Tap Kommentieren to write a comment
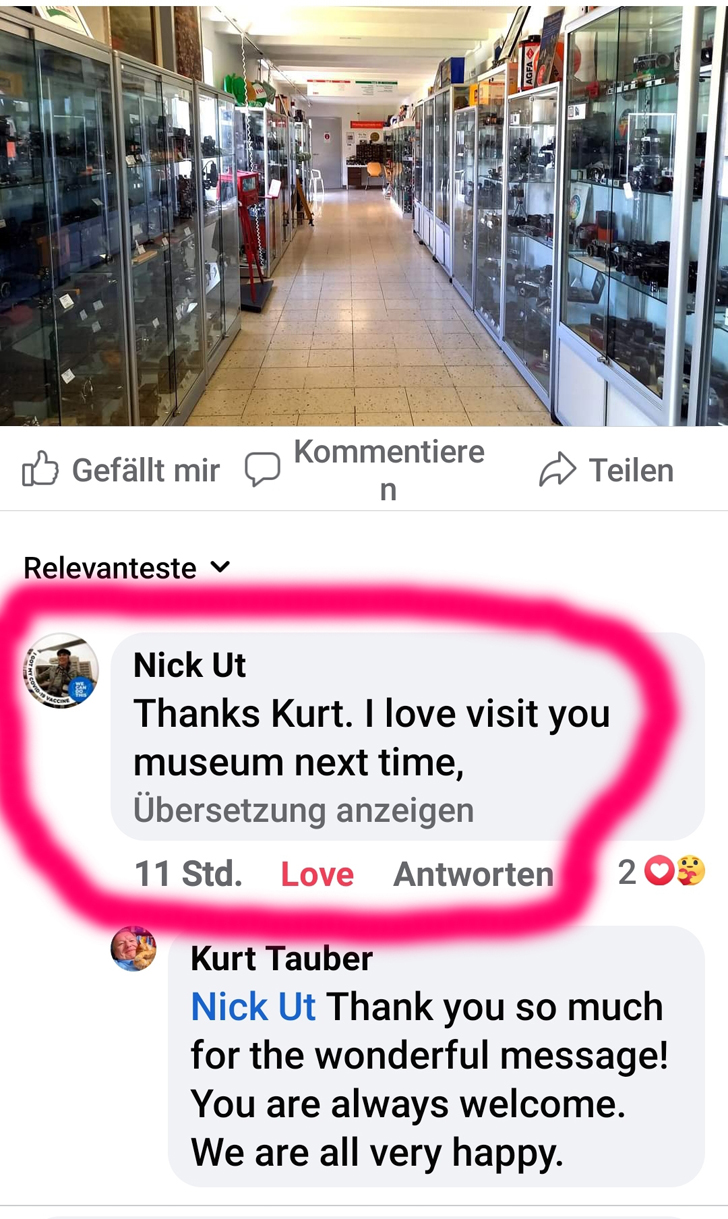This screenshot has width=728, height=1219. click(365, 470)
